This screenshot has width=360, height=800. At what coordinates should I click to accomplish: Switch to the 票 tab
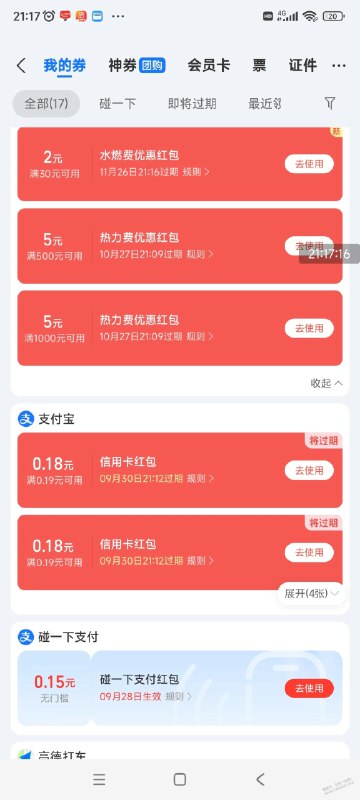pos(259,65)
